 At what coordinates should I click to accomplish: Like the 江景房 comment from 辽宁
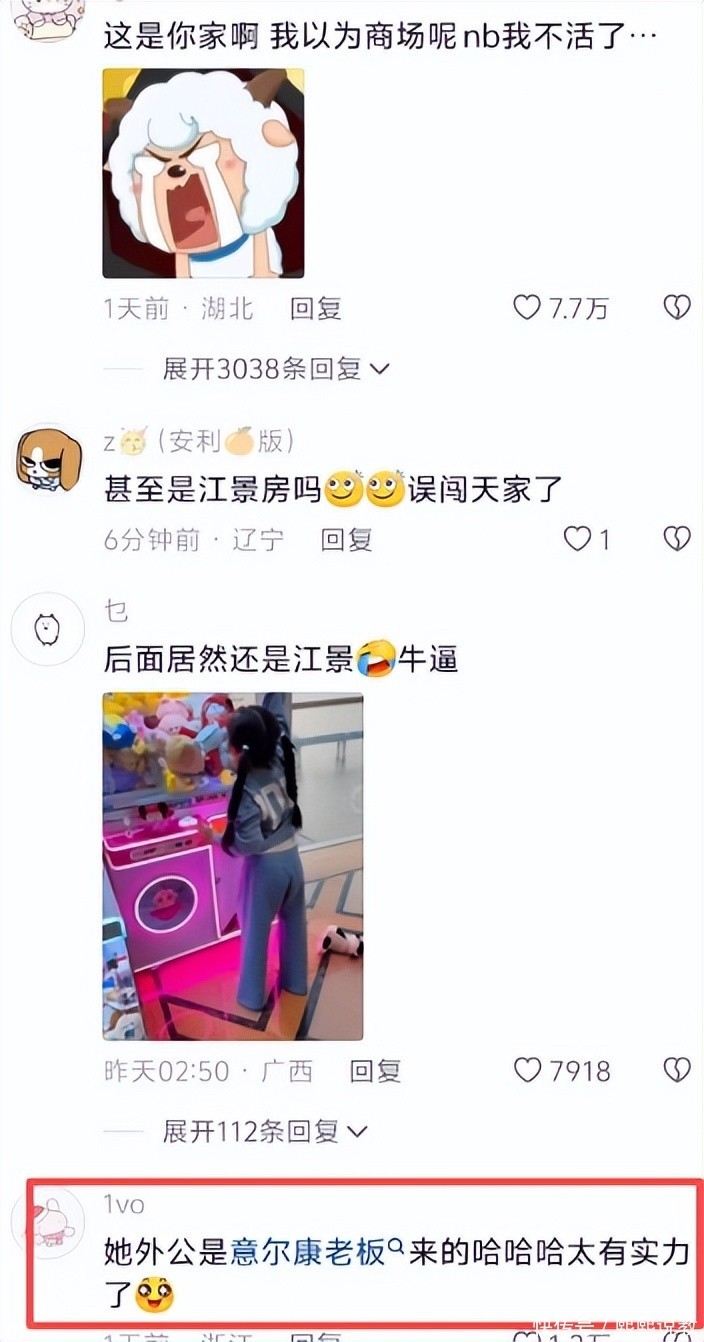pyautogui.click(x=578, y=540)
